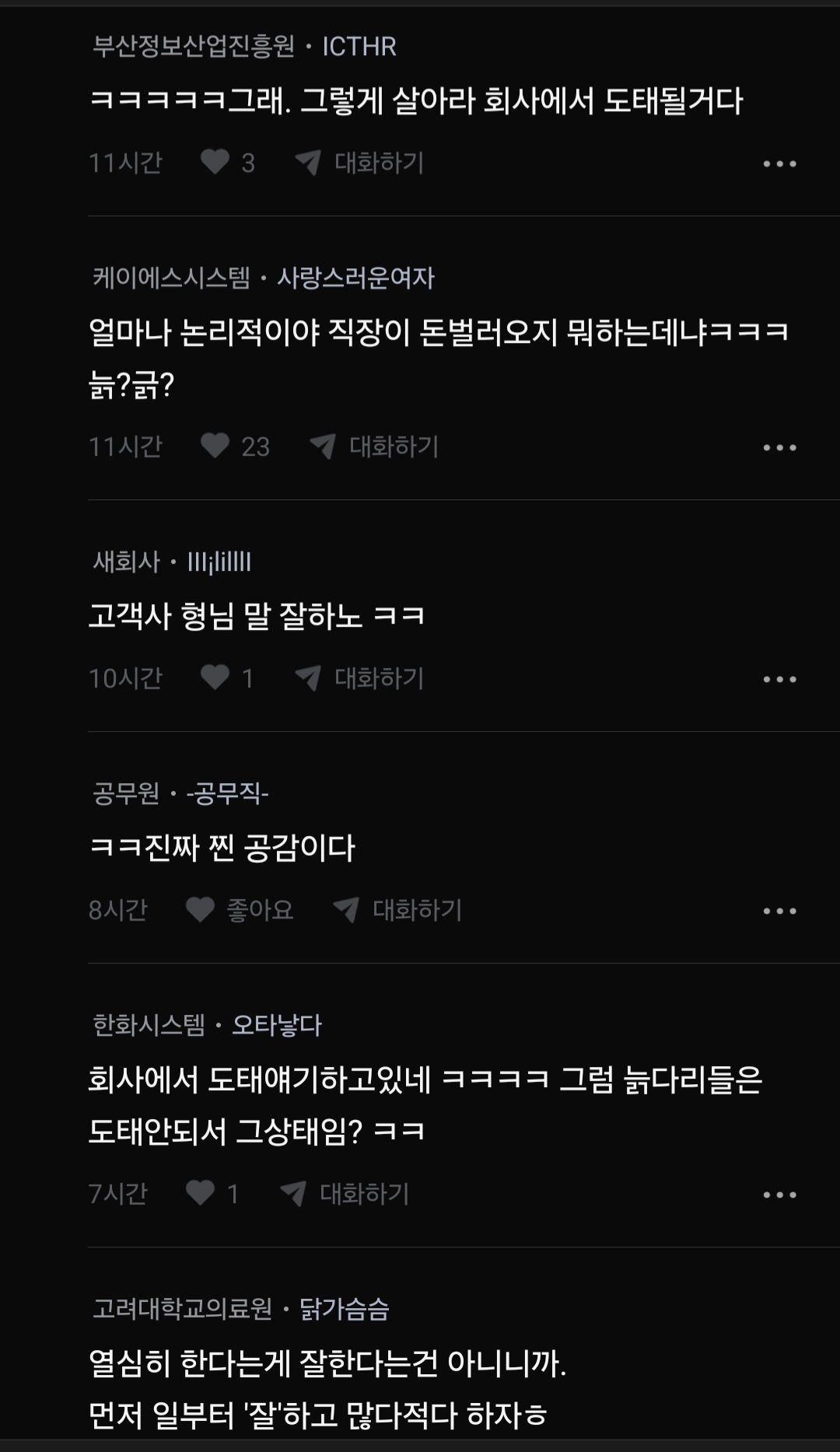Like 사랑스러운여자's comment
The height and width of the screenshot is (1452, 840).
click(x=215, y=446)
